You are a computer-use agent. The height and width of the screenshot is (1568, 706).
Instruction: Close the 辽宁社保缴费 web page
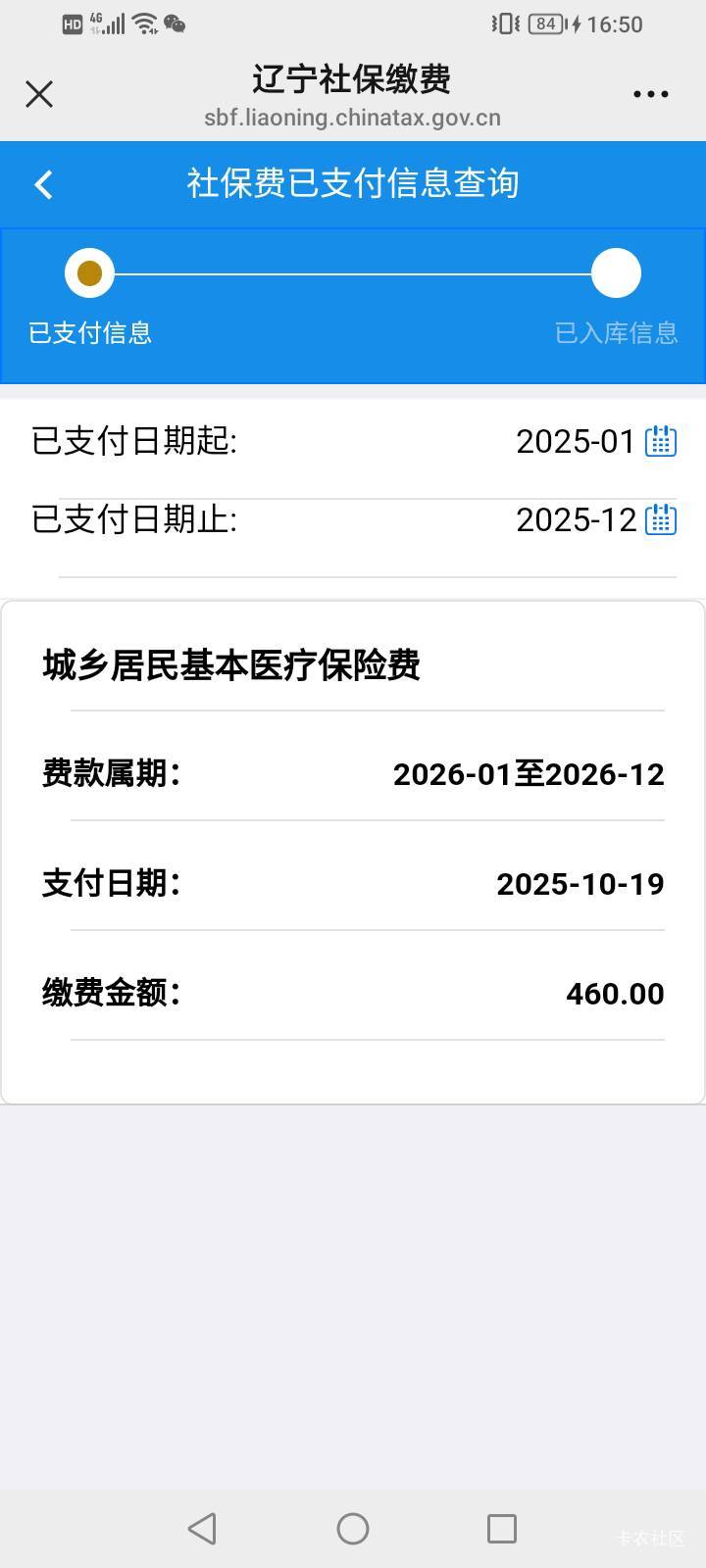[x=39, y=94]
